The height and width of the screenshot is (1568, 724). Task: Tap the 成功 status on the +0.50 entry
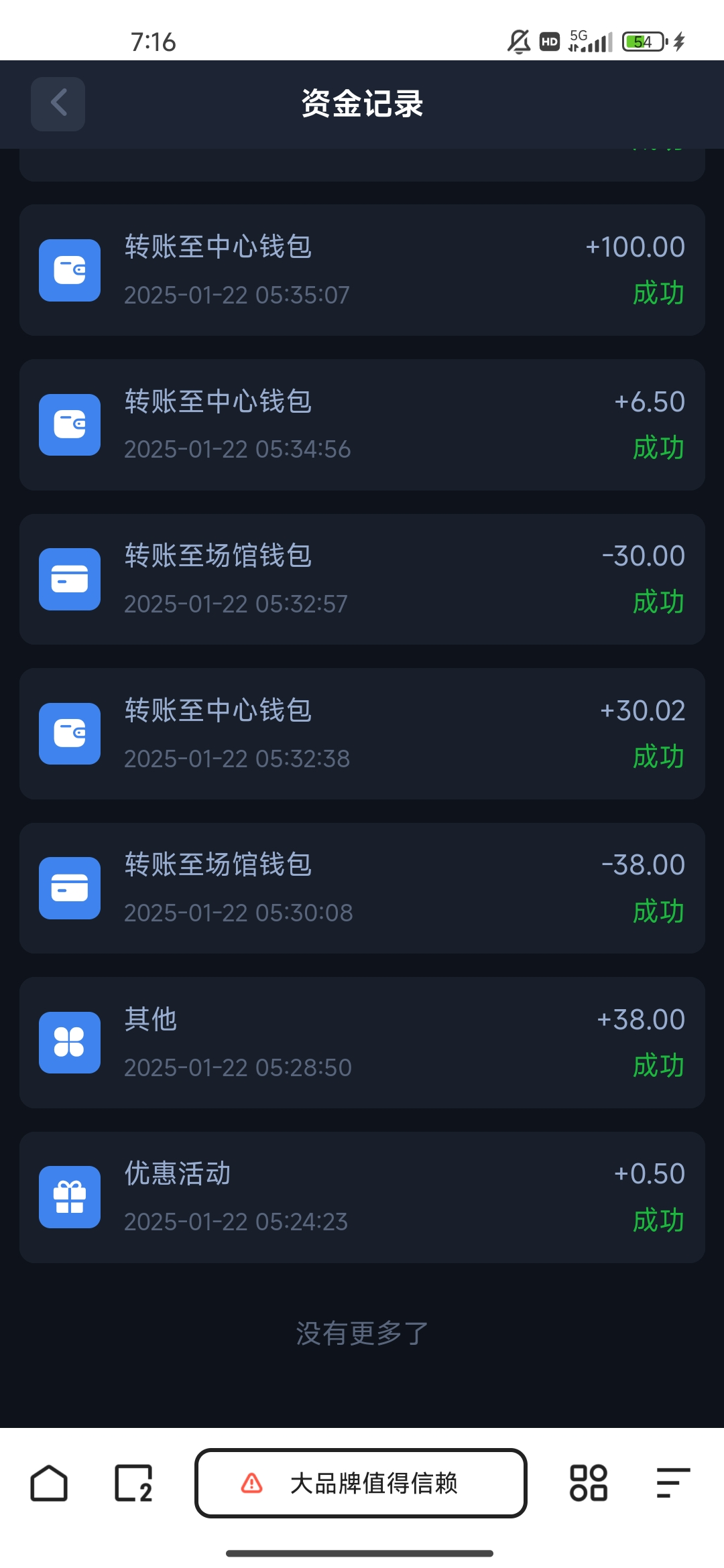pyautogui.click(x=659, y=1221)
